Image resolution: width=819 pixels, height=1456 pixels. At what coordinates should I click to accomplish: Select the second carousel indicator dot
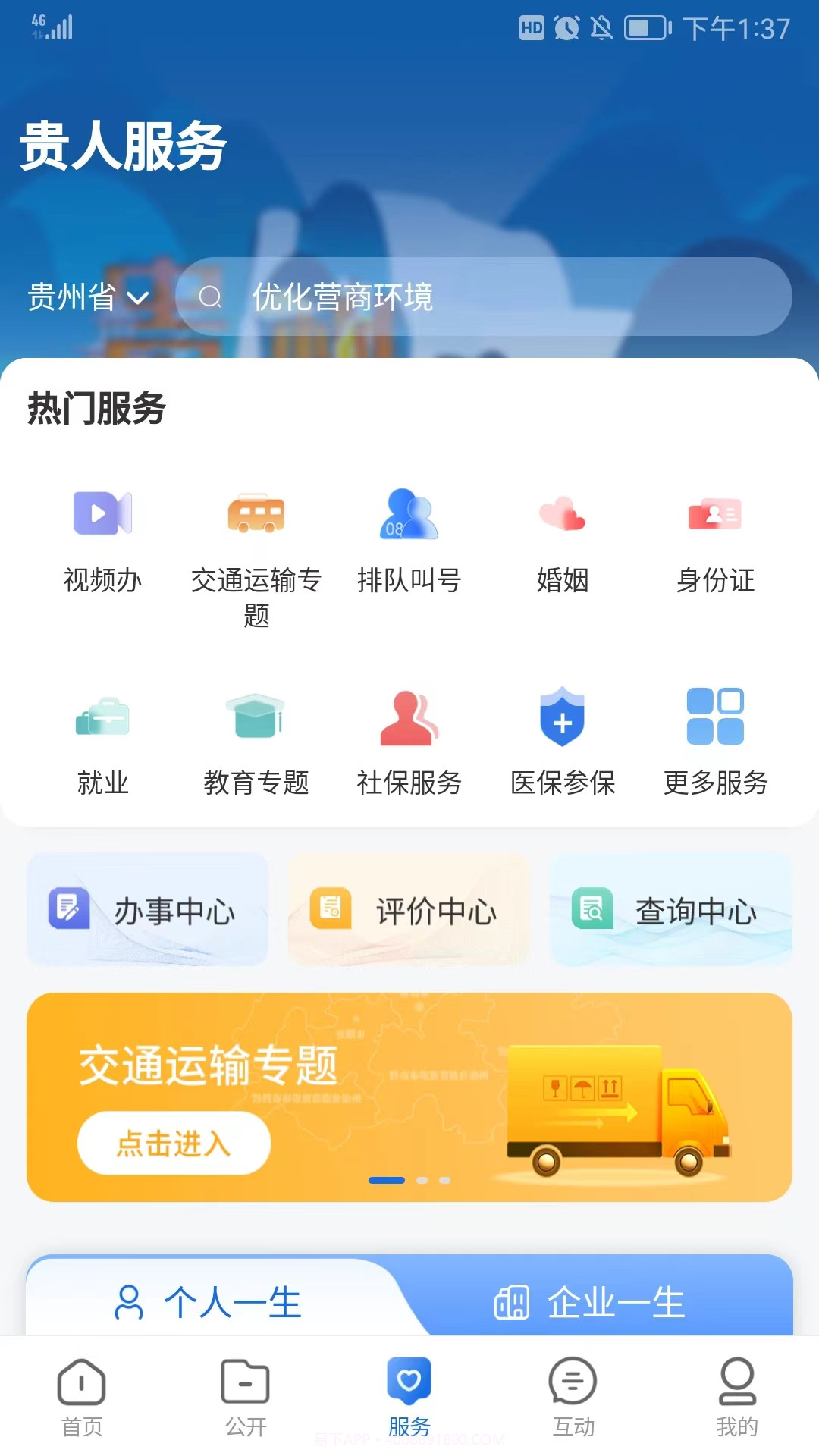coord(422,1180)
